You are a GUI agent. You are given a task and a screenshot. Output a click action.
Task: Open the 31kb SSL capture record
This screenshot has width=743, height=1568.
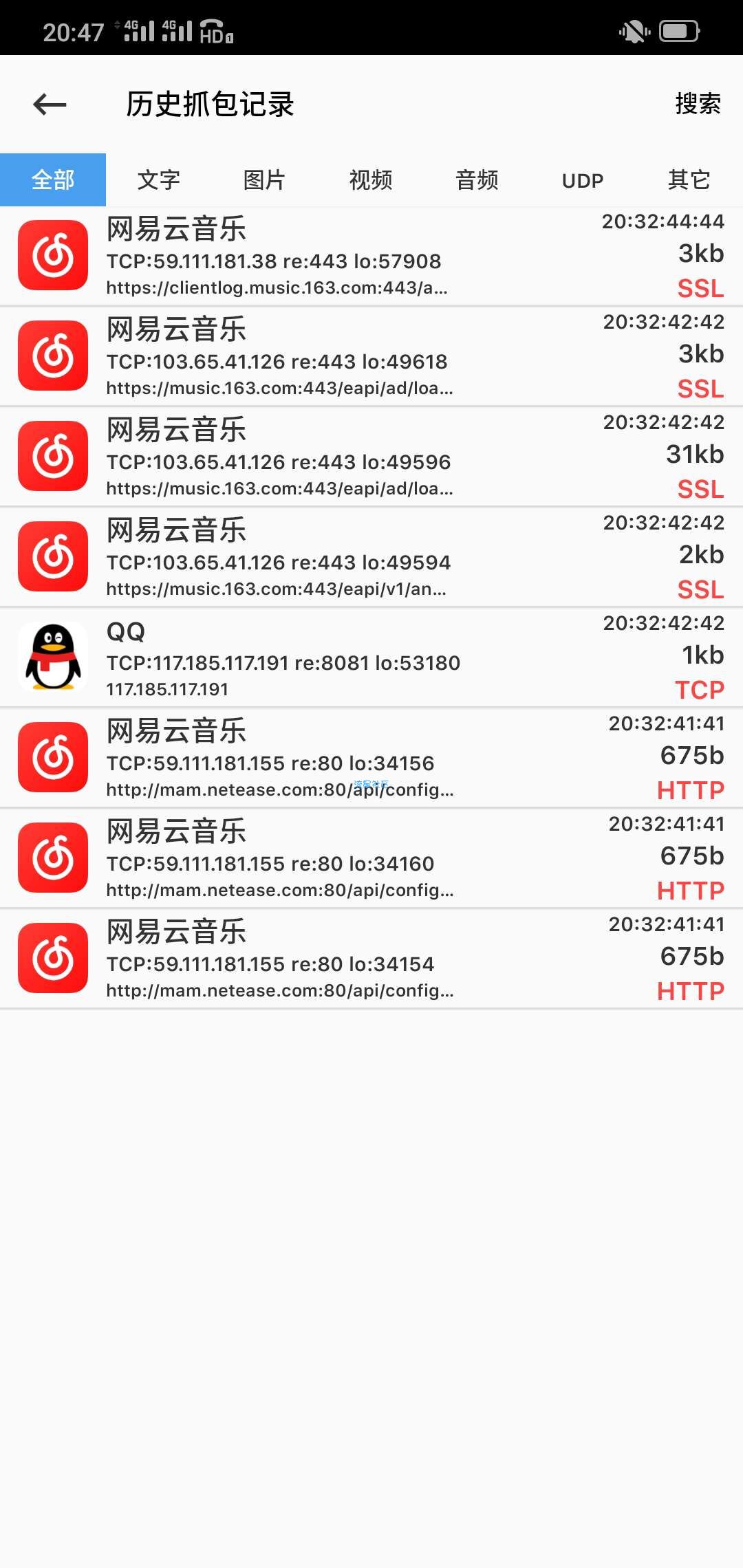coord(371,457)
